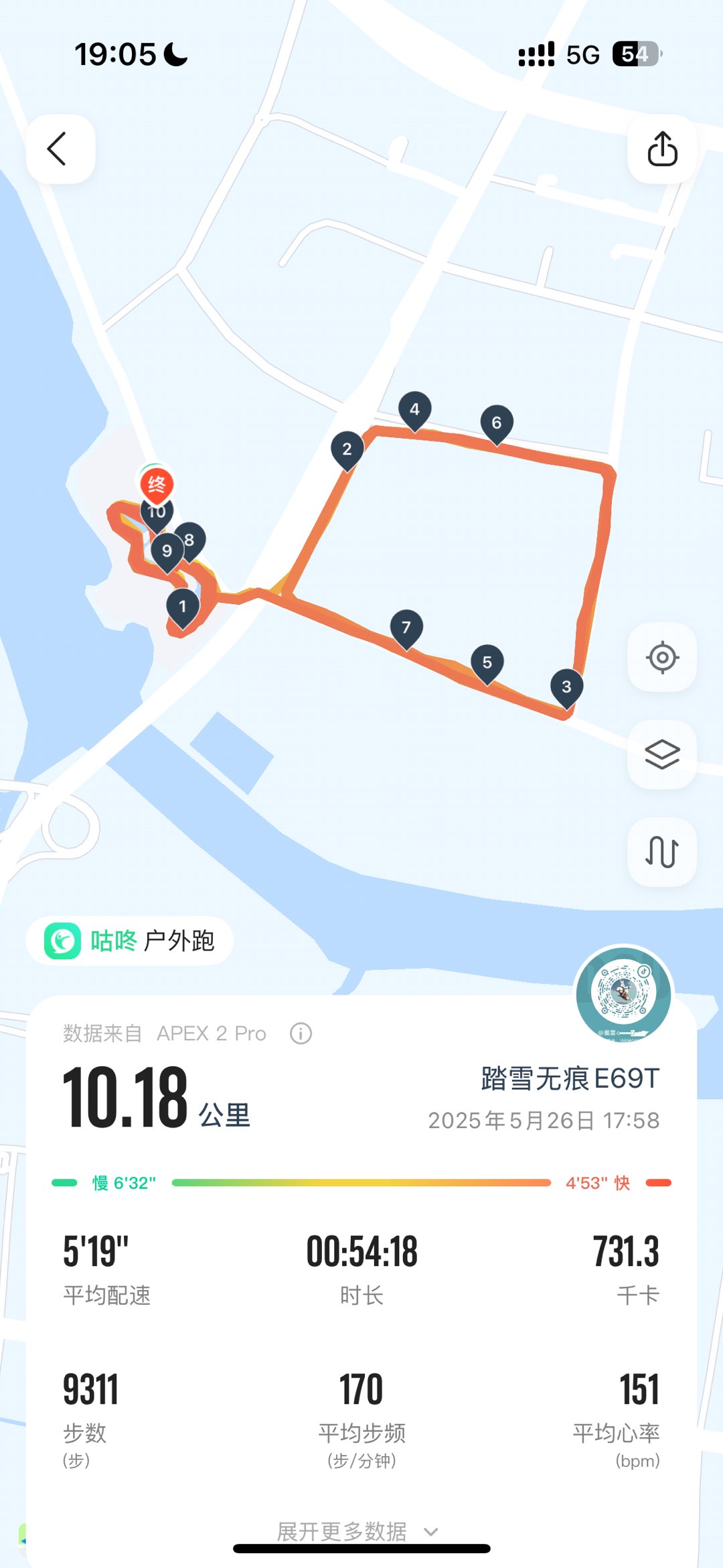Go back using the back arrow
This screenshot has width=723, height=1568.
[x=60, y=149]
